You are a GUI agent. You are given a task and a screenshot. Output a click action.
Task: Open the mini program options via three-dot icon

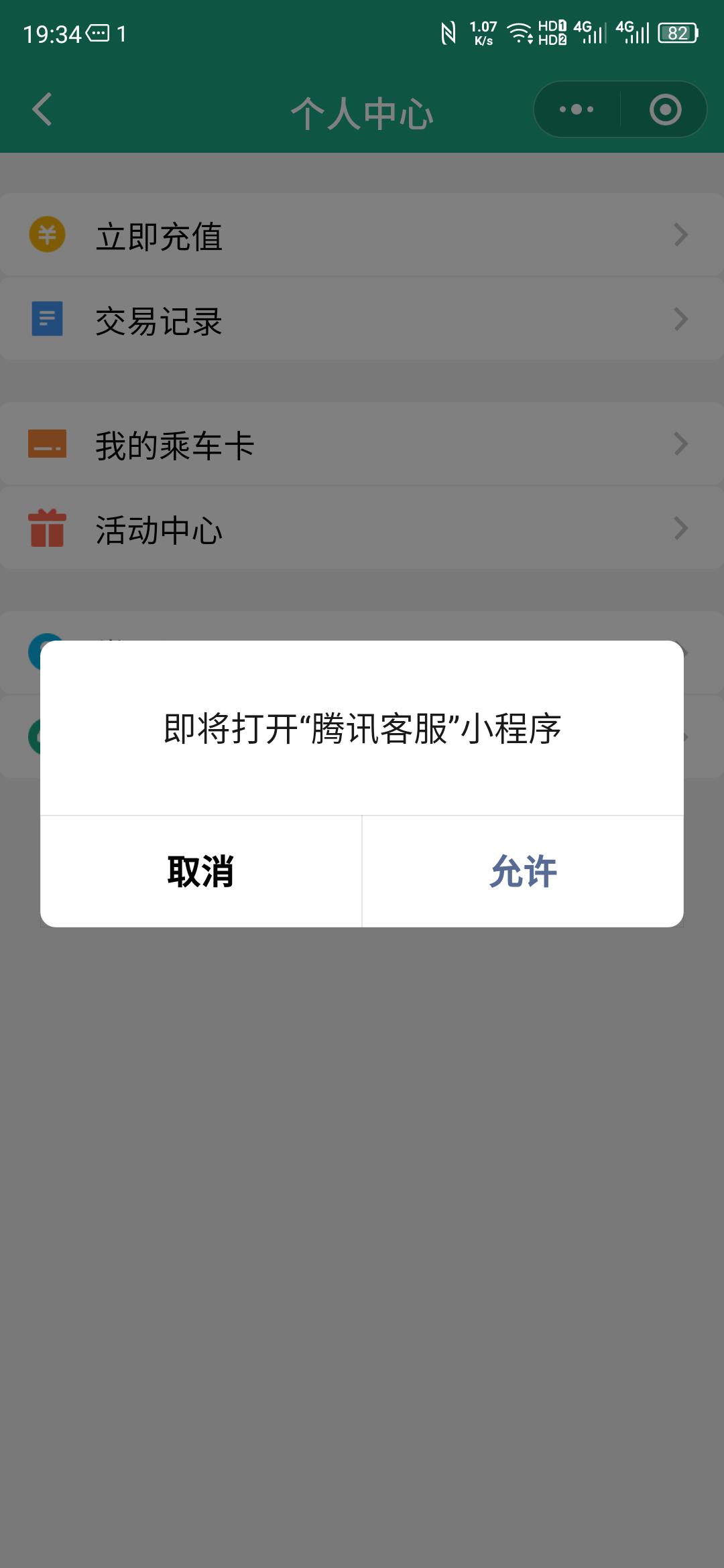[x=578, y=111]
